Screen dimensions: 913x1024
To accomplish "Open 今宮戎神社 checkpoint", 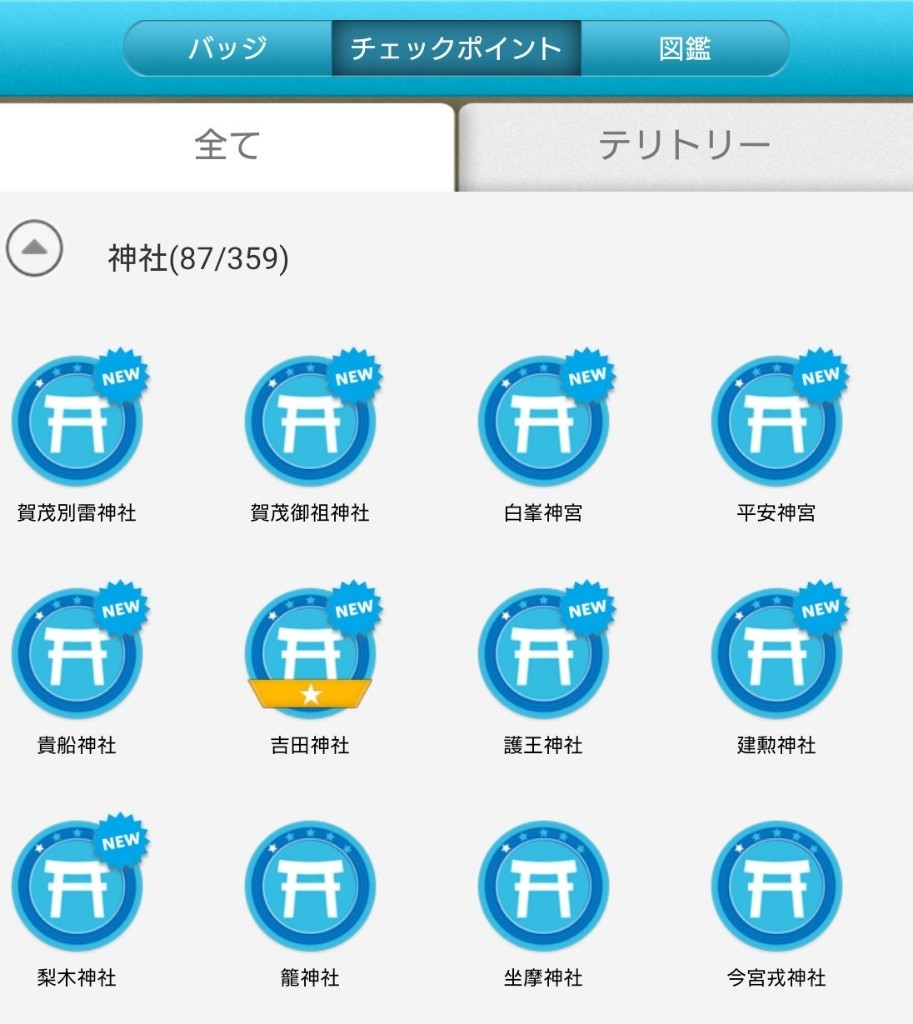I will (776, 886).
